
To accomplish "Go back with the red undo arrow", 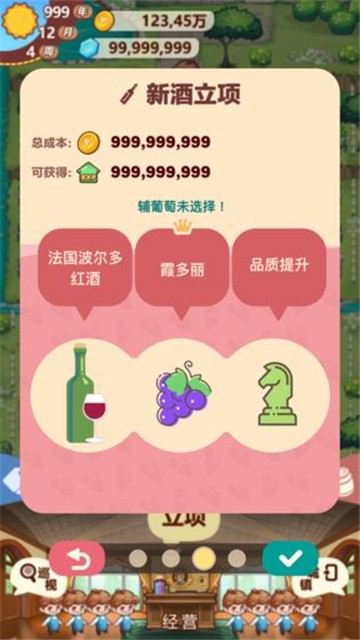I will [x=77, y=558].
